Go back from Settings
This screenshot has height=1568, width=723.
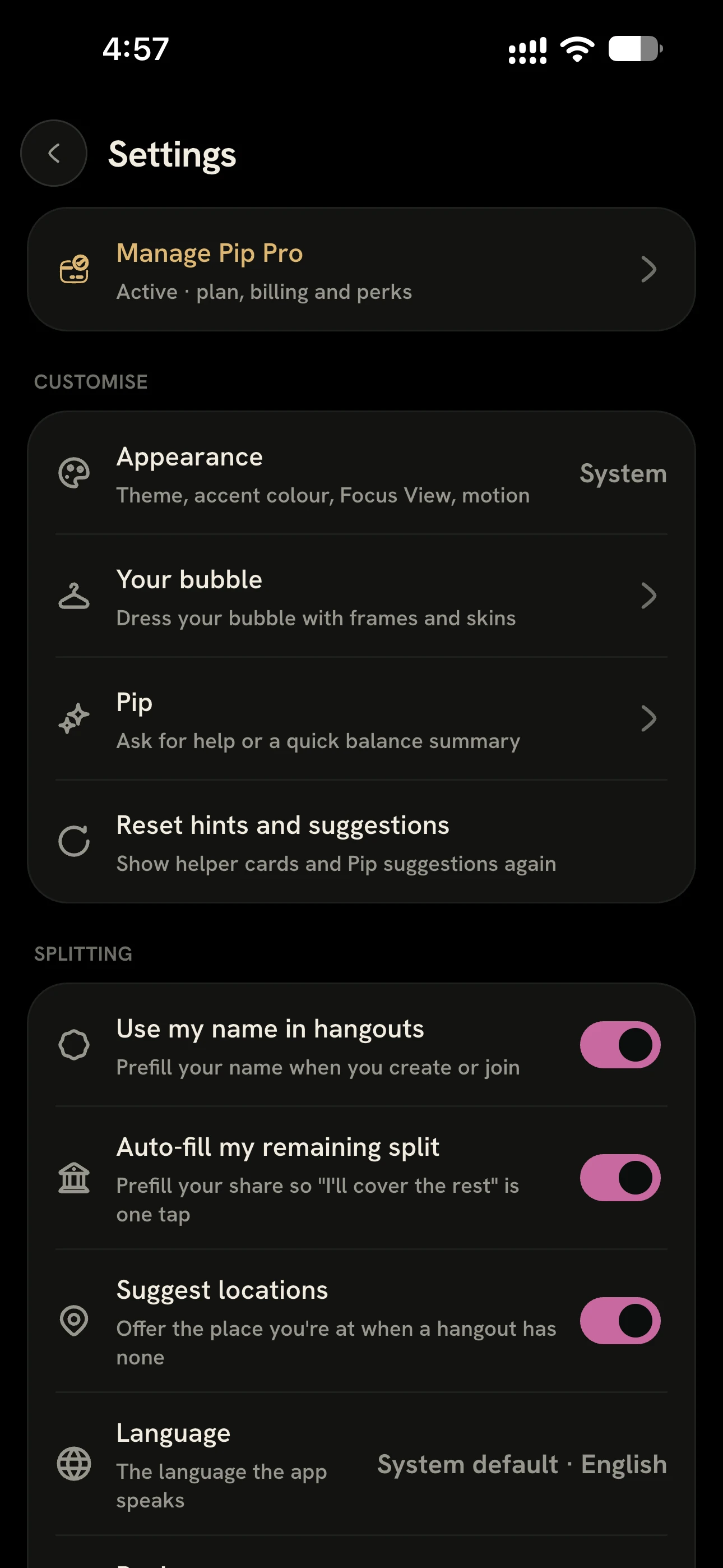(x=54, y=154)
